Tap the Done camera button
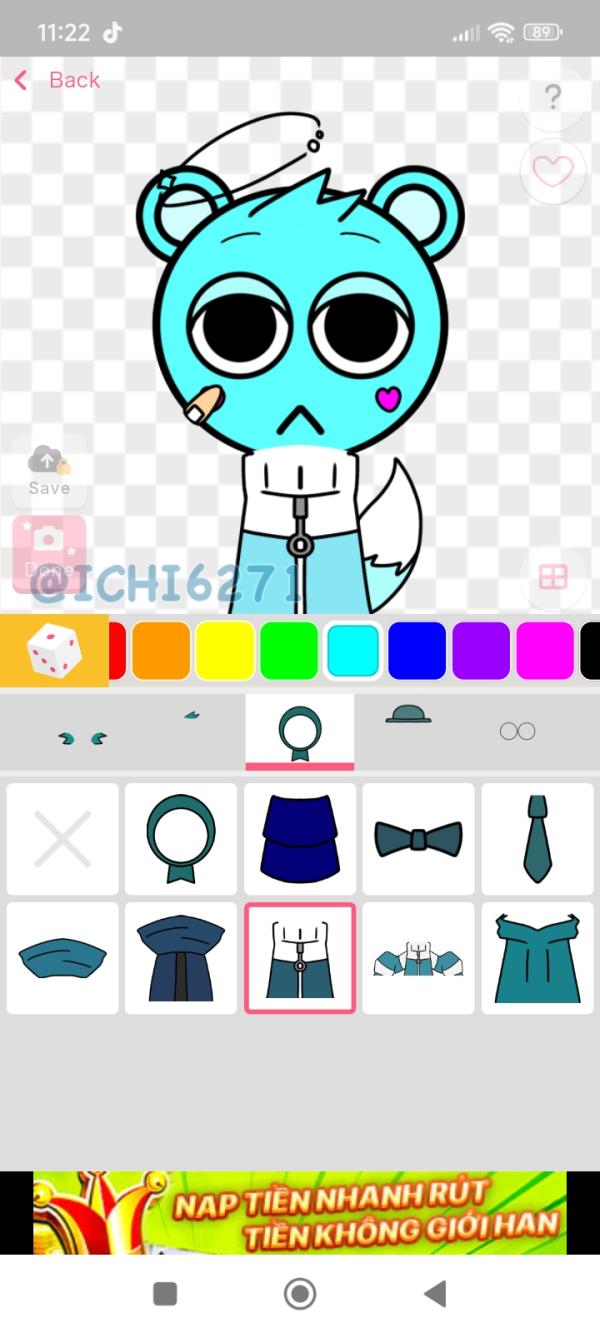Screen dimensions: 600x1333 point(49,553)
